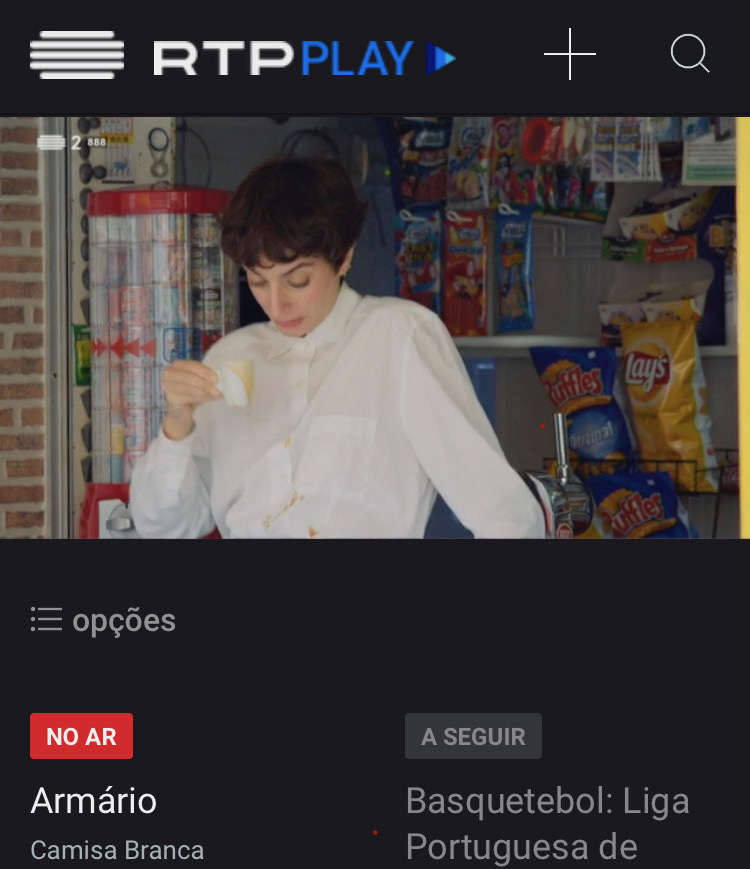750x869 pixels.
Task: Open the opções list
Action: (103, 621)
